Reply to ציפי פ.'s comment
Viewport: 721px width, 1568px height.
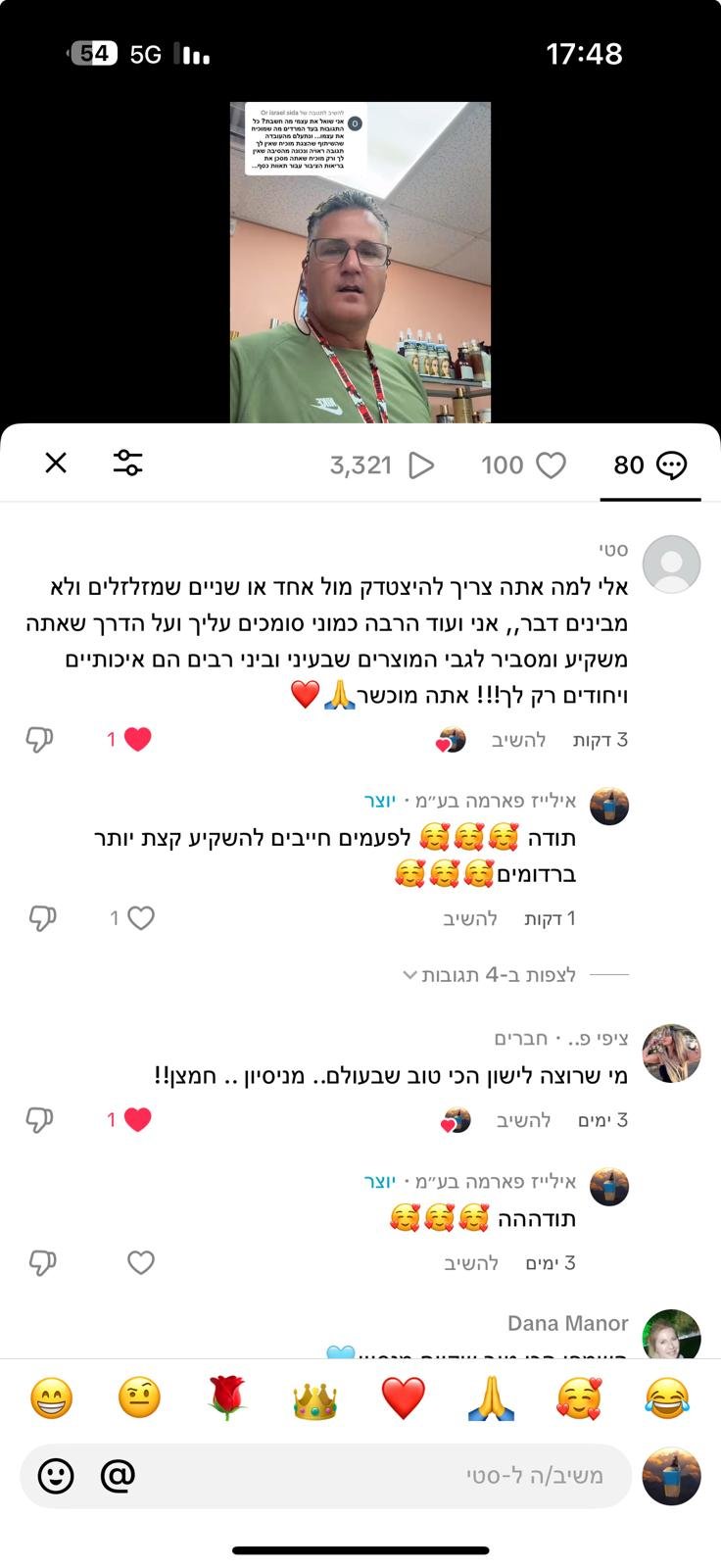(523, 1119)
